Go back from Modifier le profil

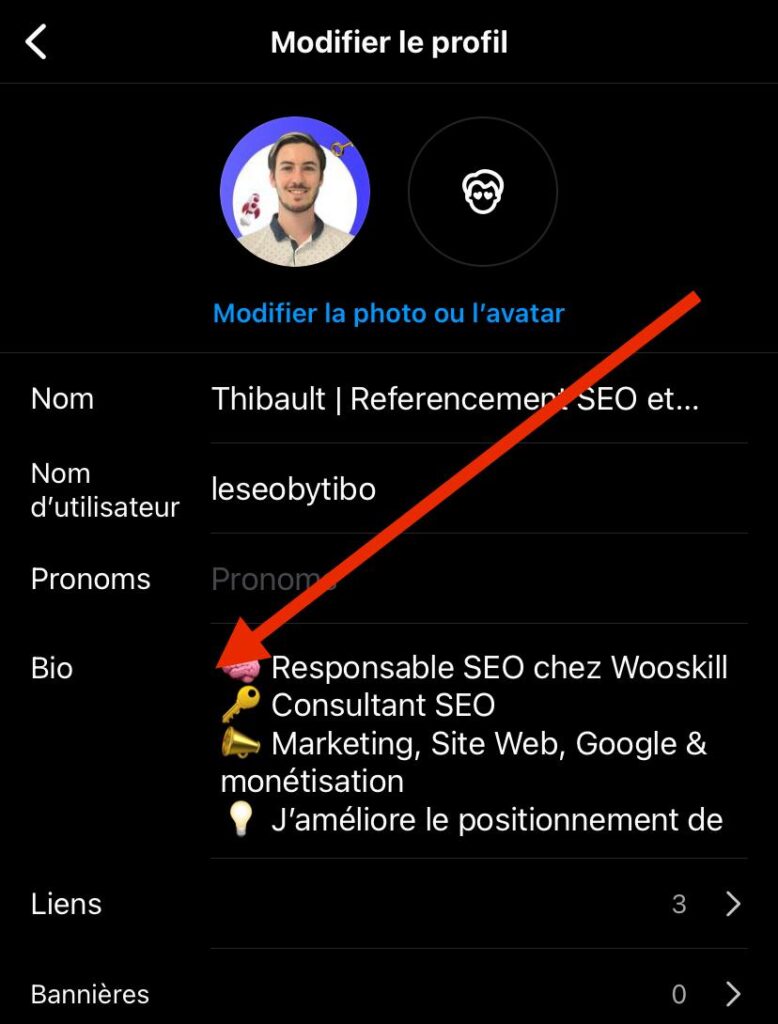click(x=37, y=43)
